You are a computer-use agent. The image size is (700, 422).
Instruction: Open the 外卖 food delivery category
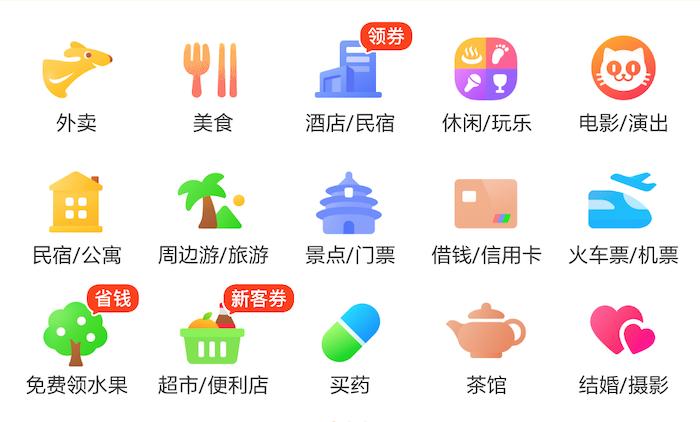coord(76,70)
